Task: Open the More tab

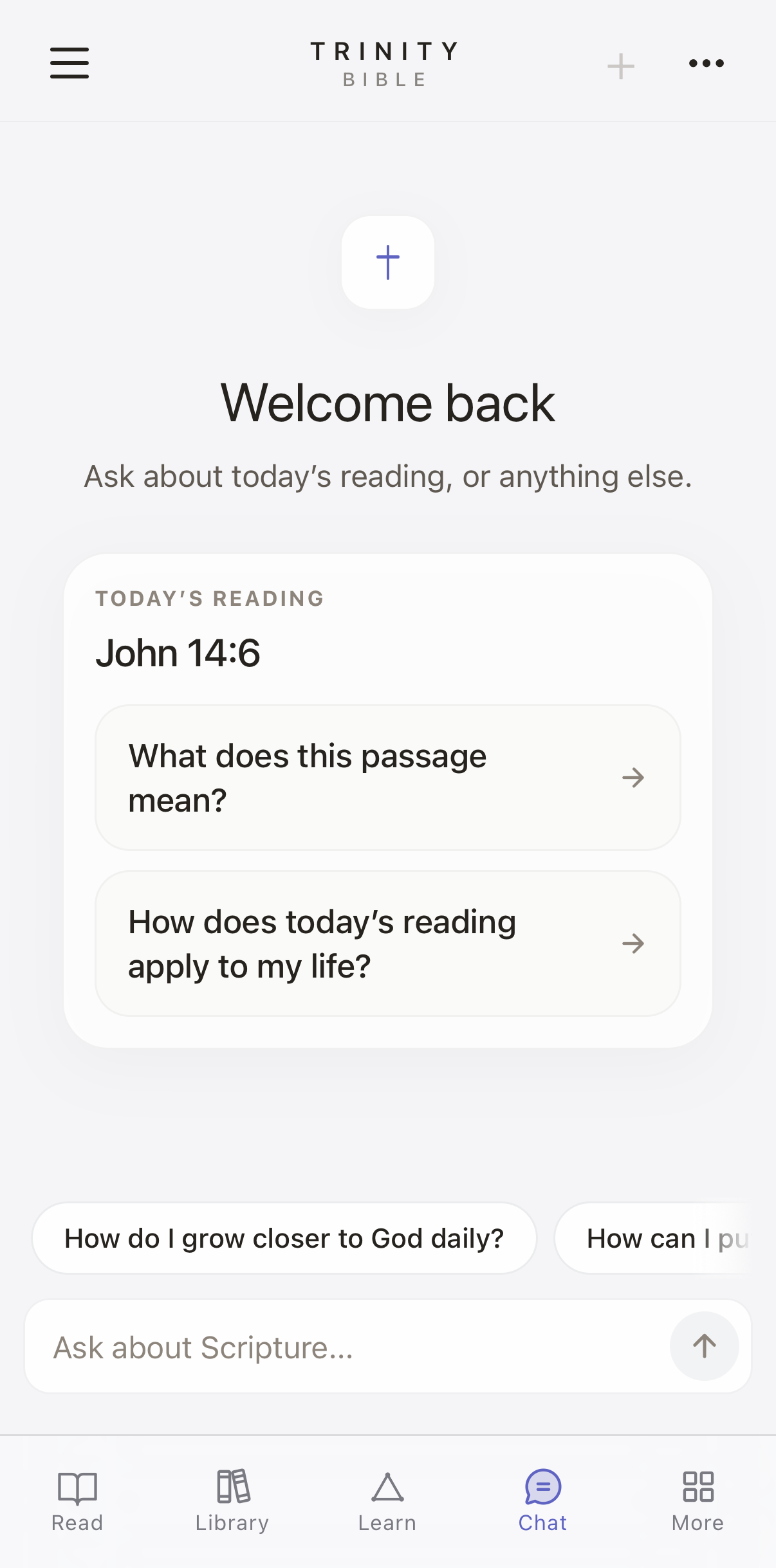Action: (697, 1500)
